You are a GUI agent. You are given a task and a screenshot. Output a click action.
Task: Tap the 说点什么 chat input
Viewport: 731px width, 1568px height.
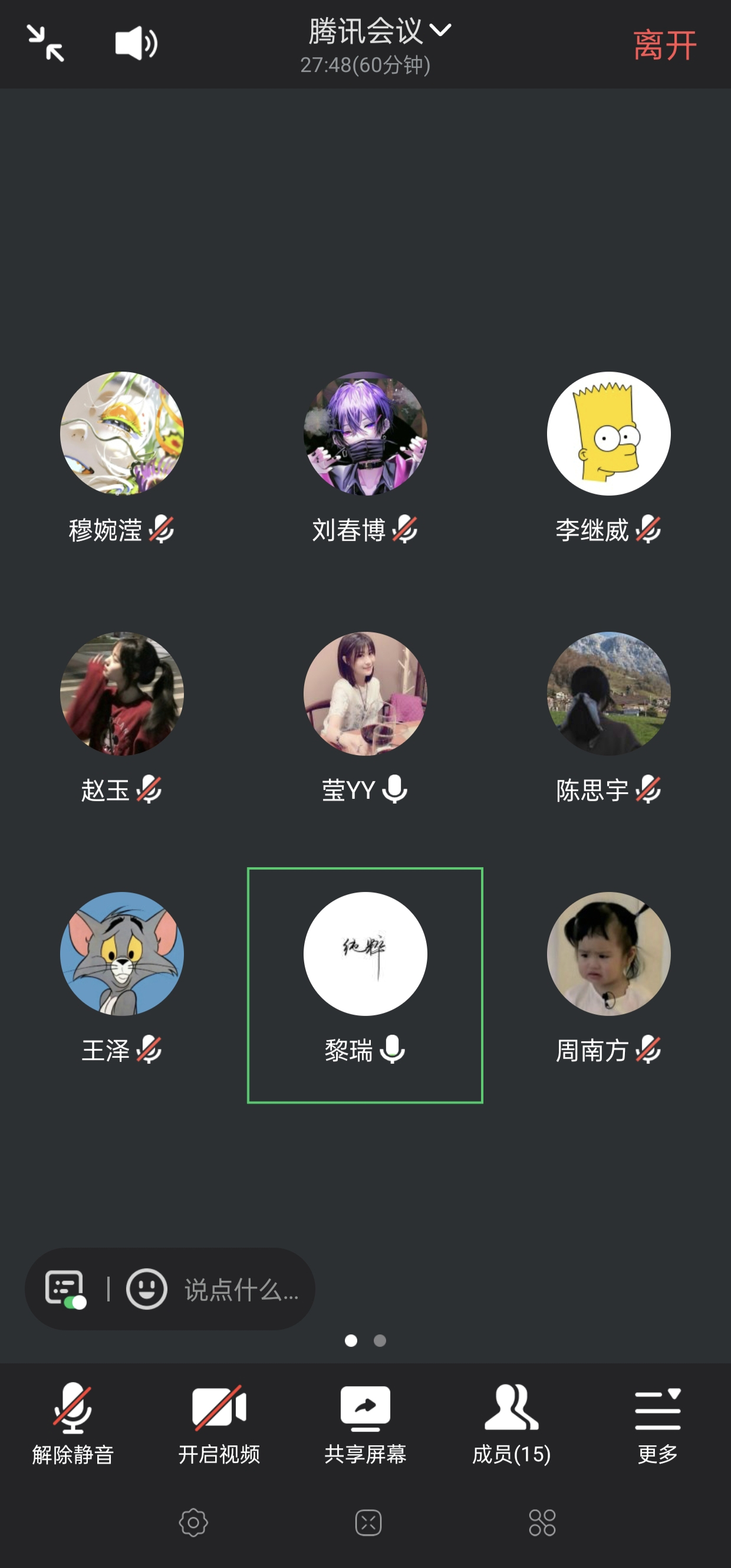[x=242, y=1289]
